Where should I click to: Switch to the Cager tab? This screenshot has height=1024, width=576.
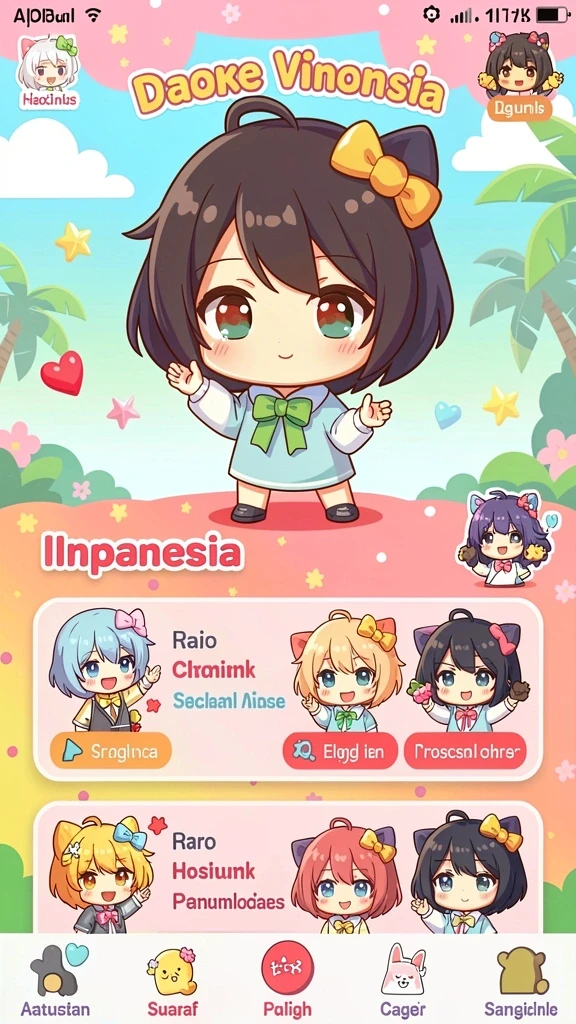pyautogui.click(x=403, y=980)
